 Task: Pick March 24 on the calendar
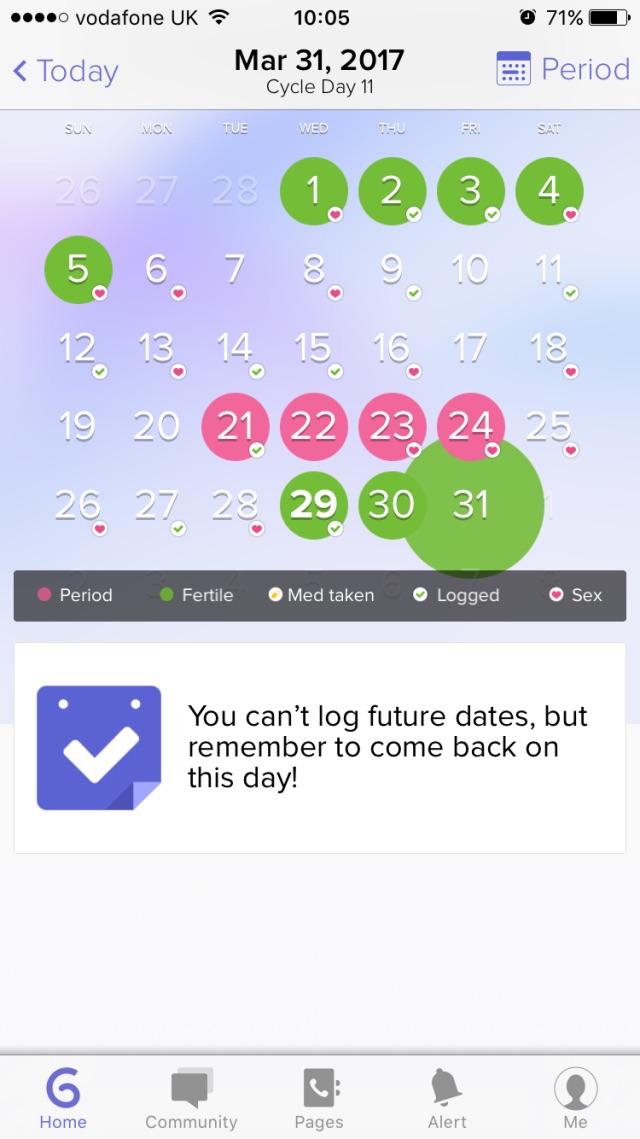[x=470, y=427]
